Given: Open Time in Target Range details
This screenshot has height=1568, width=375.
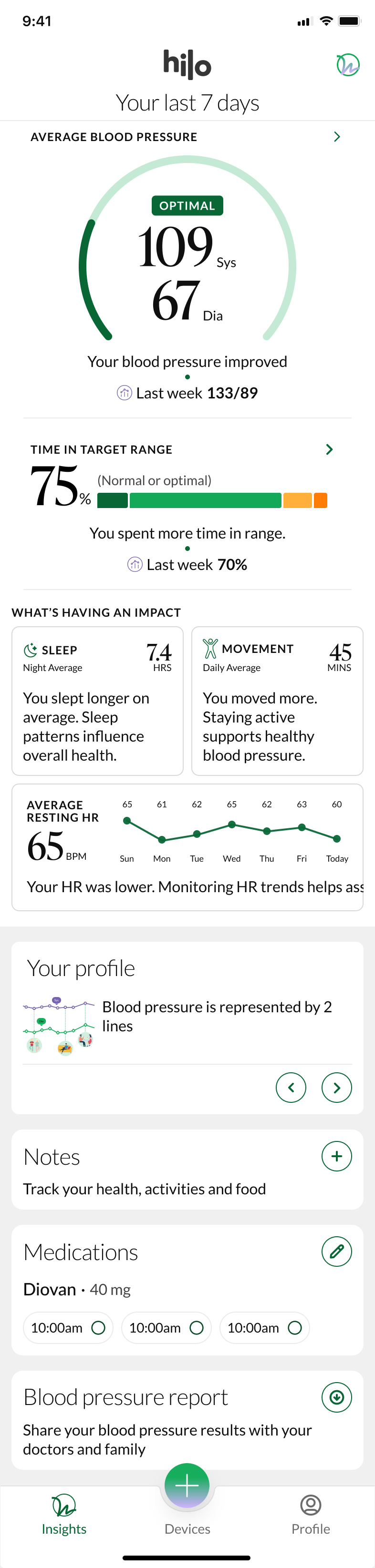Looking at the screenshot, I should point(329,449).
